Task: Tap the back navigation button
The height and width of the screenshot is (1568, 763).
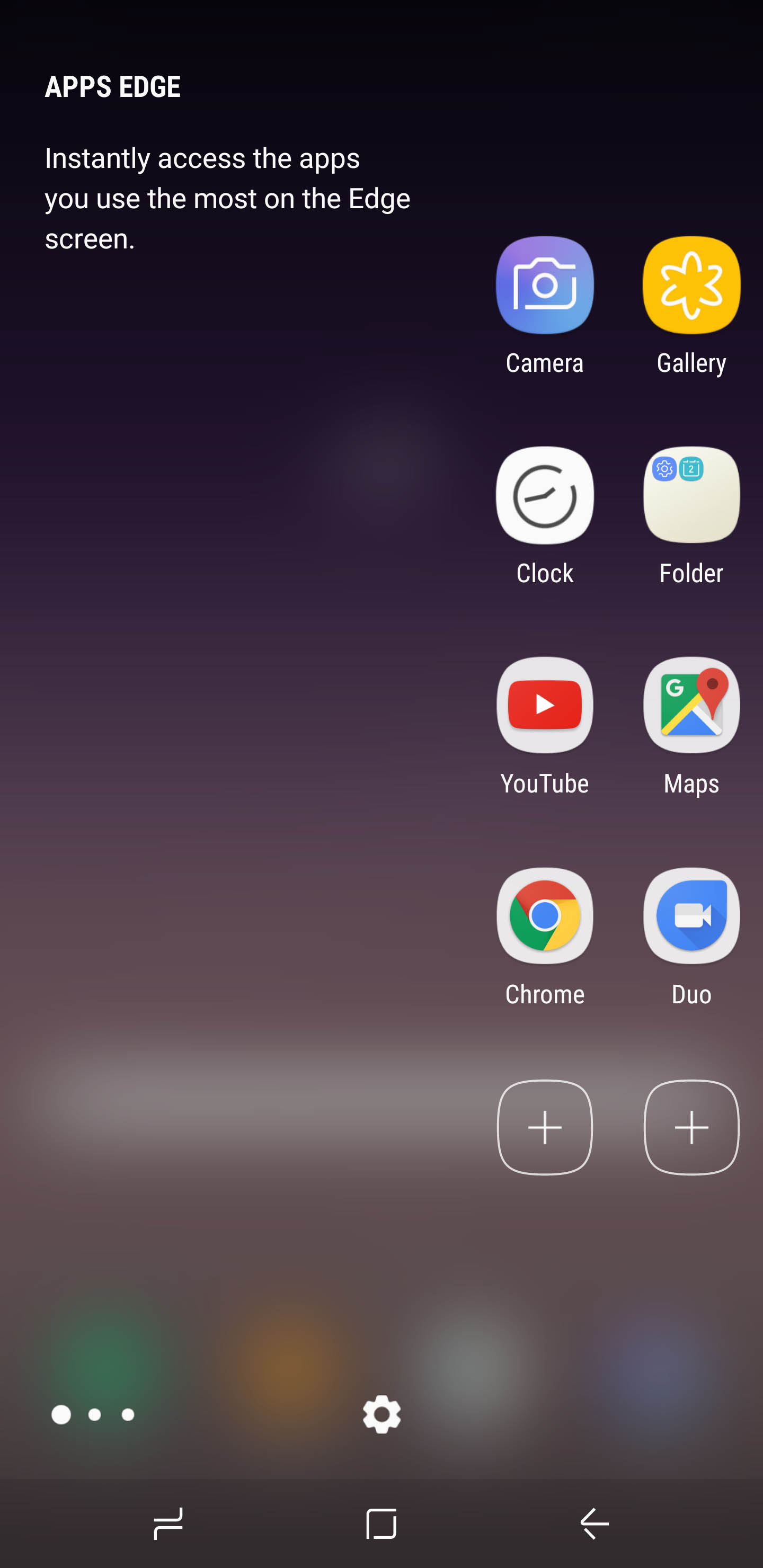Action: [595, 1524]
